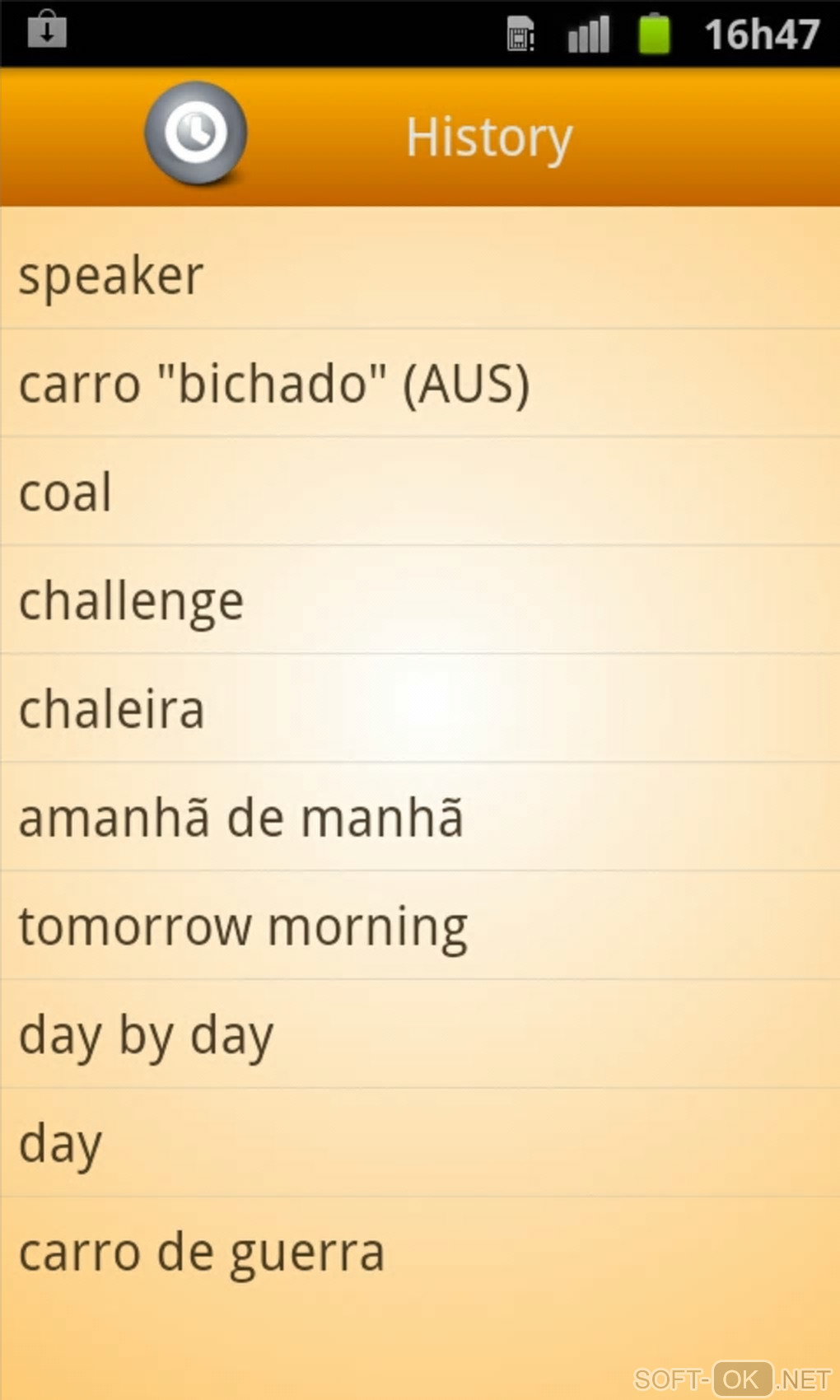Choose the "day by day" entry
This screenshot has height=1400, width=840.
tap(146, 1036)
